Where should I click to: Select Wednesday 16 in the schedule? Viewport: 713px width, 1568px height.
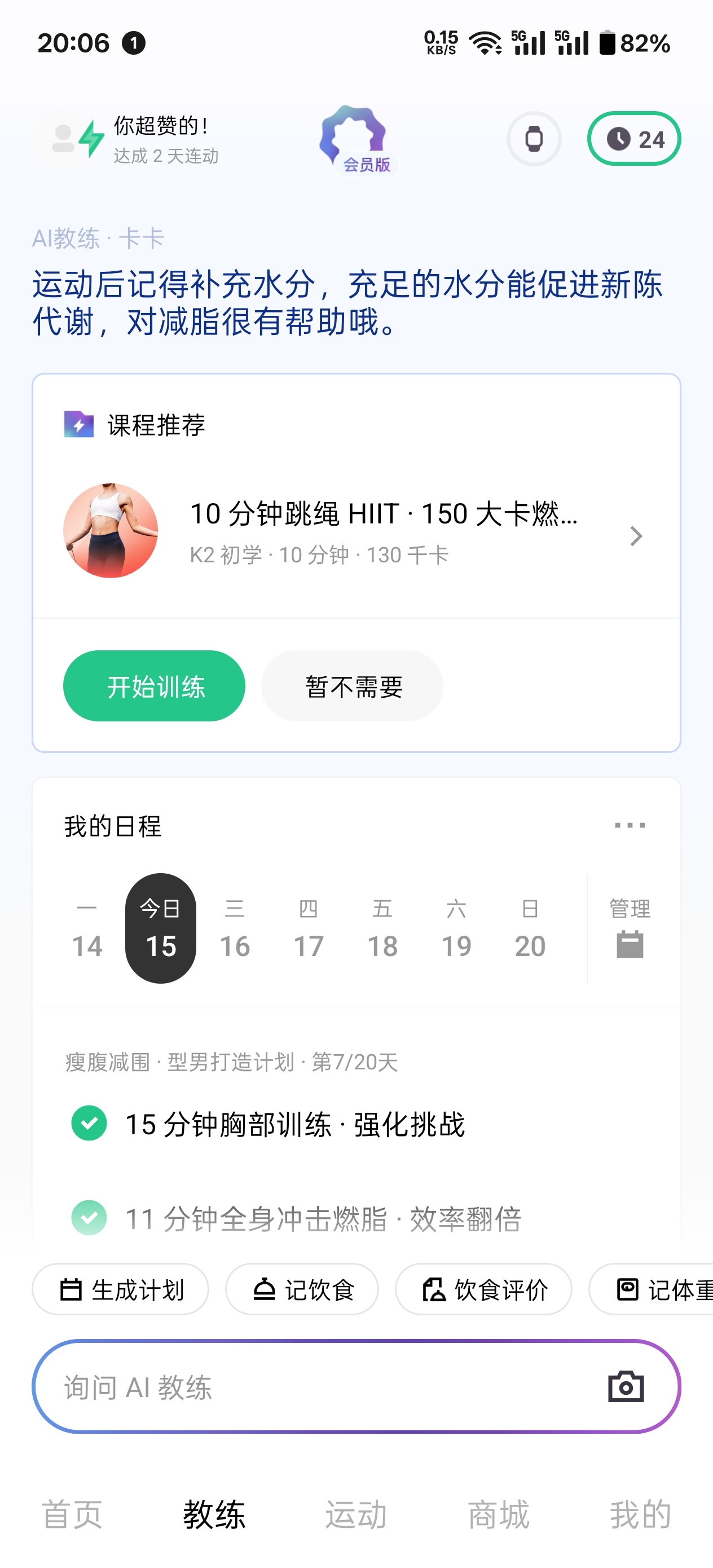pos(235,929)
